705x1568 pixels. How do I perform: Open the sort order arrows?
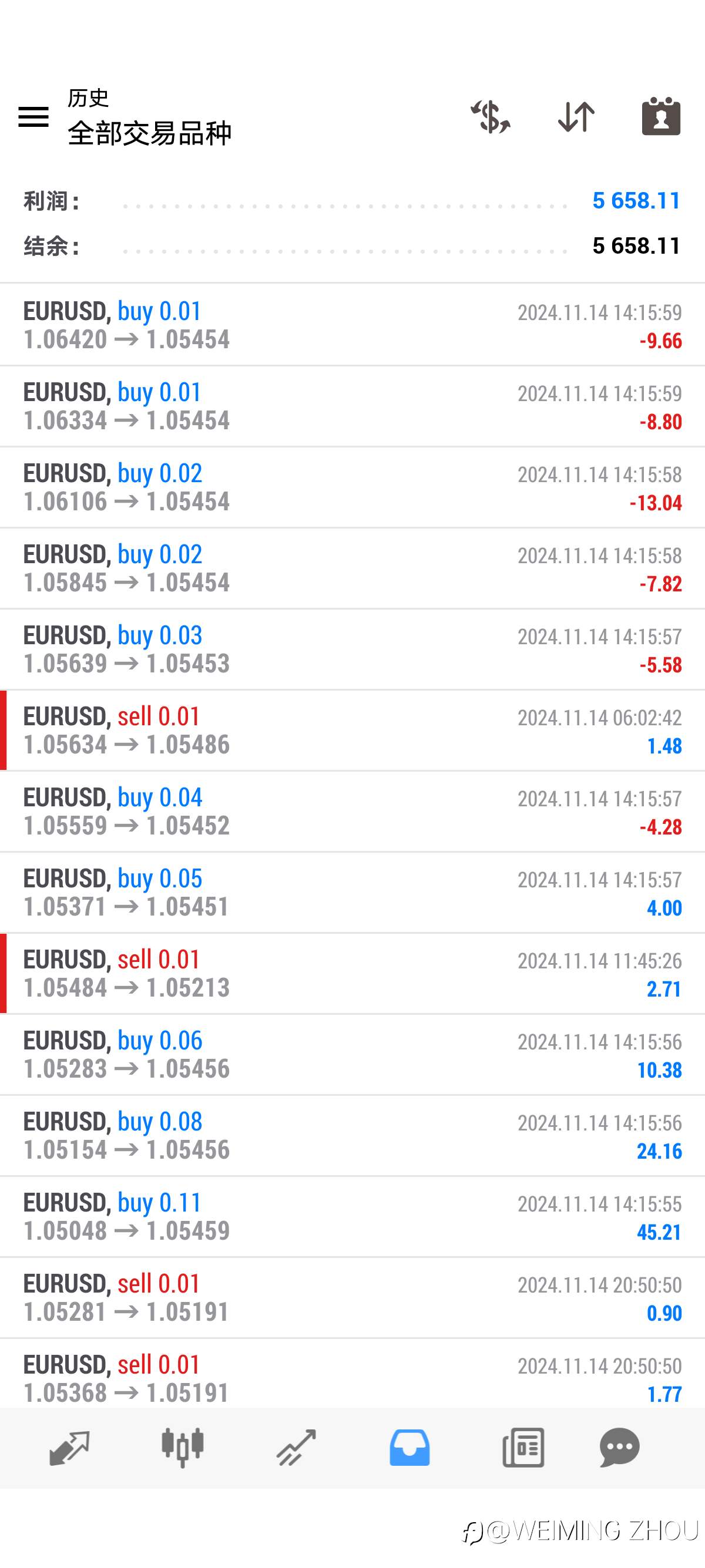576,116
